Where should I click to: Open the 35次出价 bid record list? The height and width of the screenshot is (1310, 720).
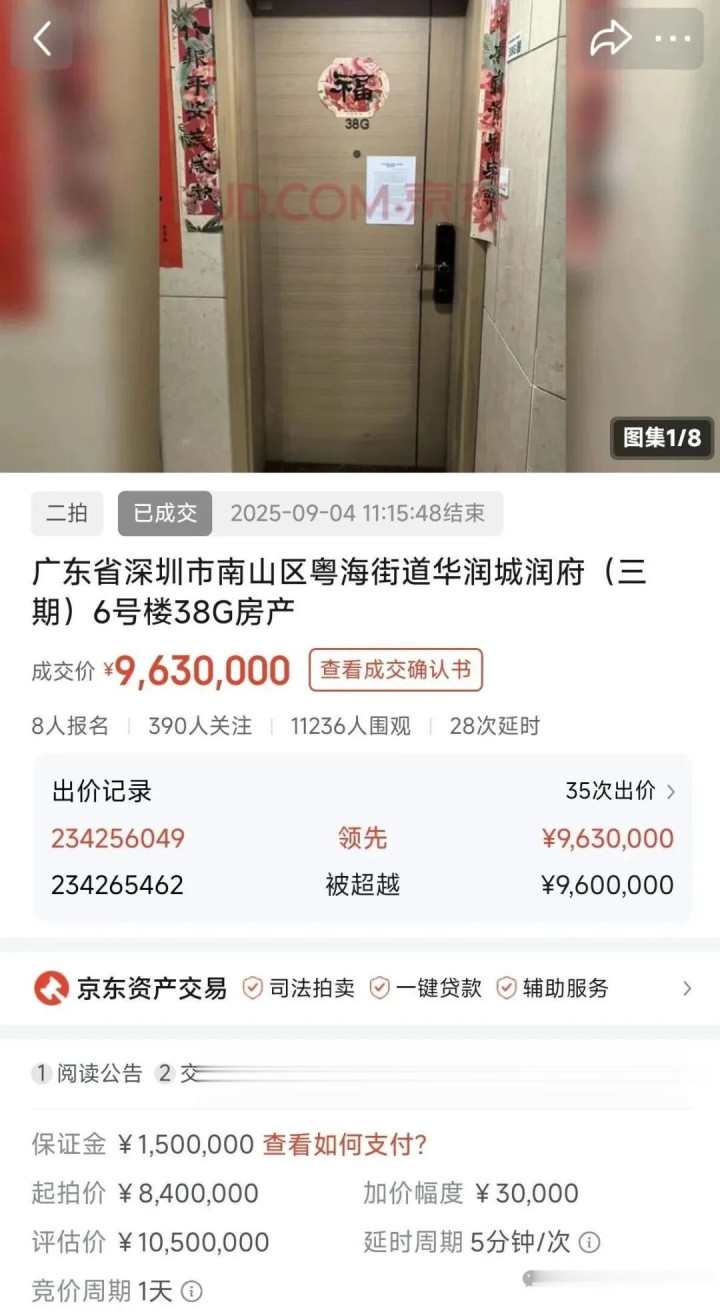[x=621, y=791]
